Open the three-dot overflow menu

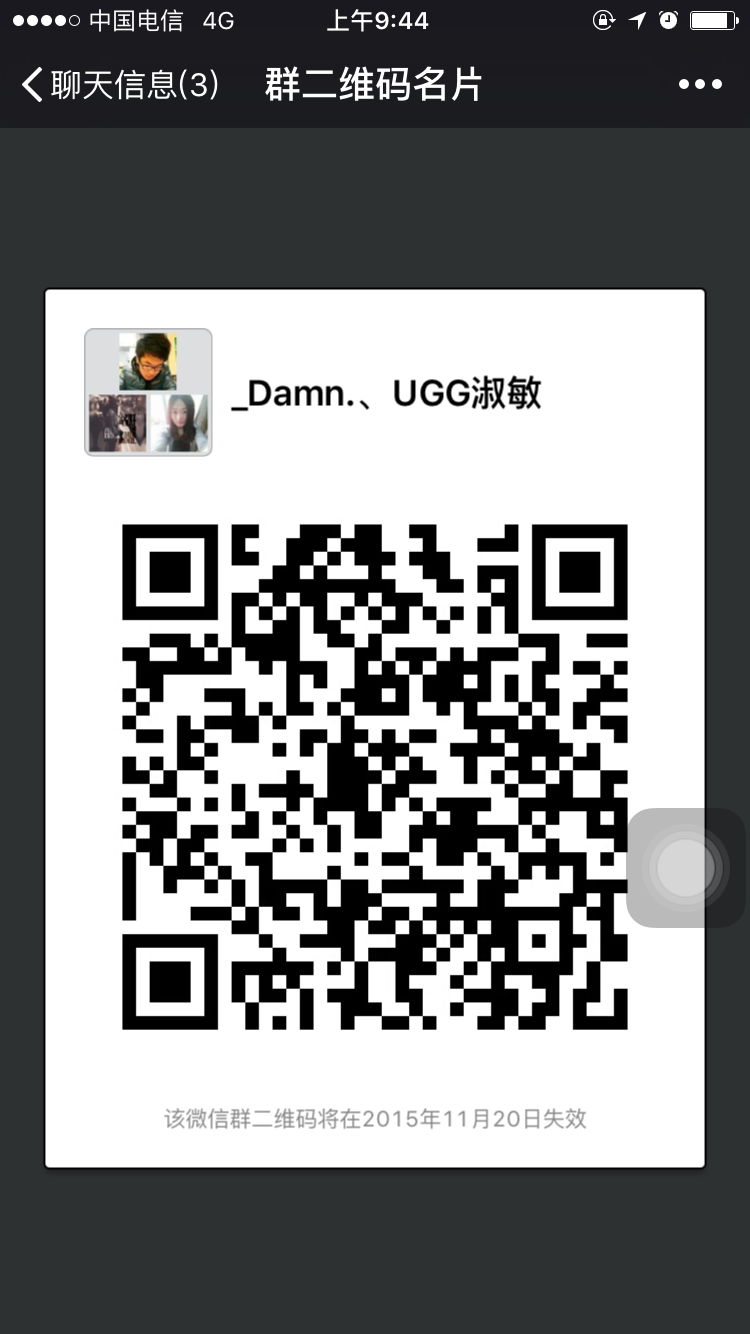point(700,85)
